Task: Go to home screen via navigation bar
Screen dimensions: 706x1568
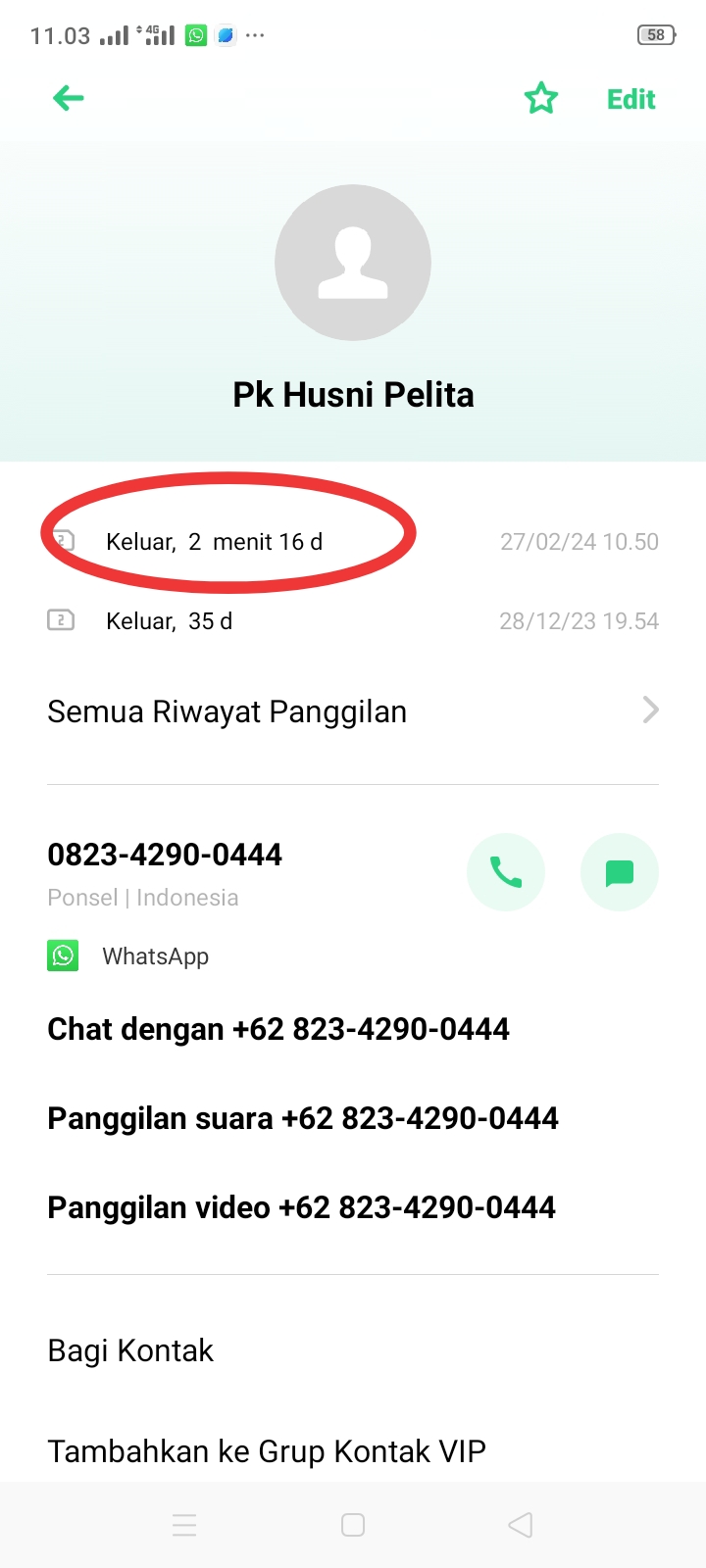Action: tap(353, 1525)
